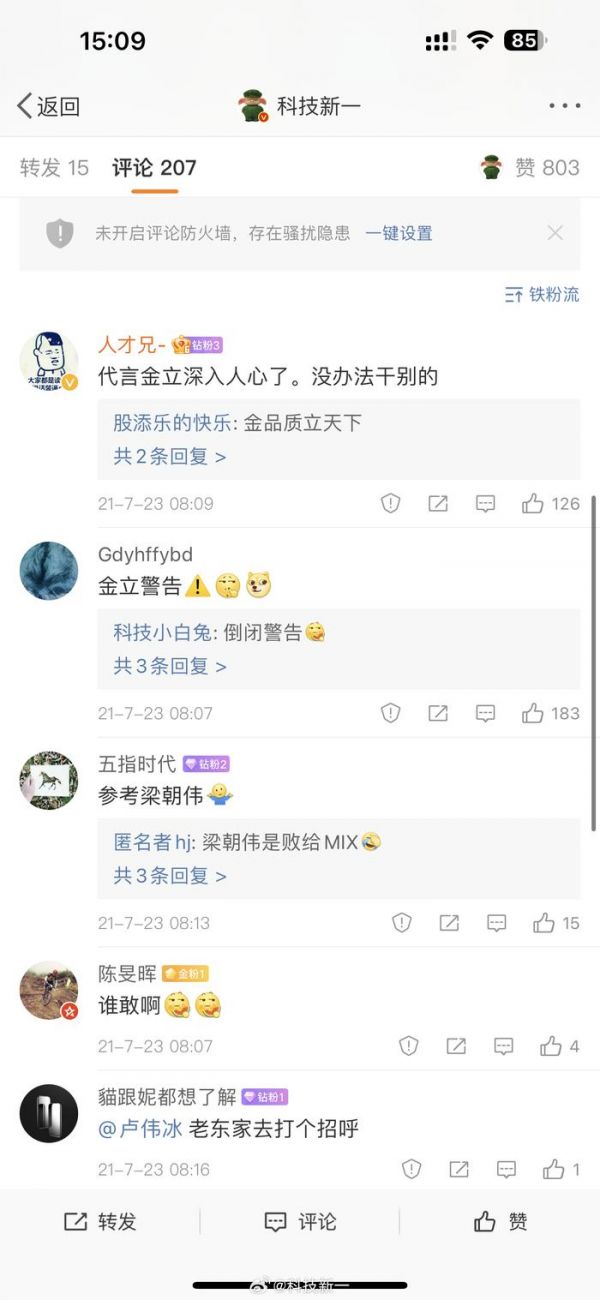The width and height of the screenshot is (600, 1300).
Task: Reply to Gdyhffybd's 金立警告 comment
Action: 485,713
